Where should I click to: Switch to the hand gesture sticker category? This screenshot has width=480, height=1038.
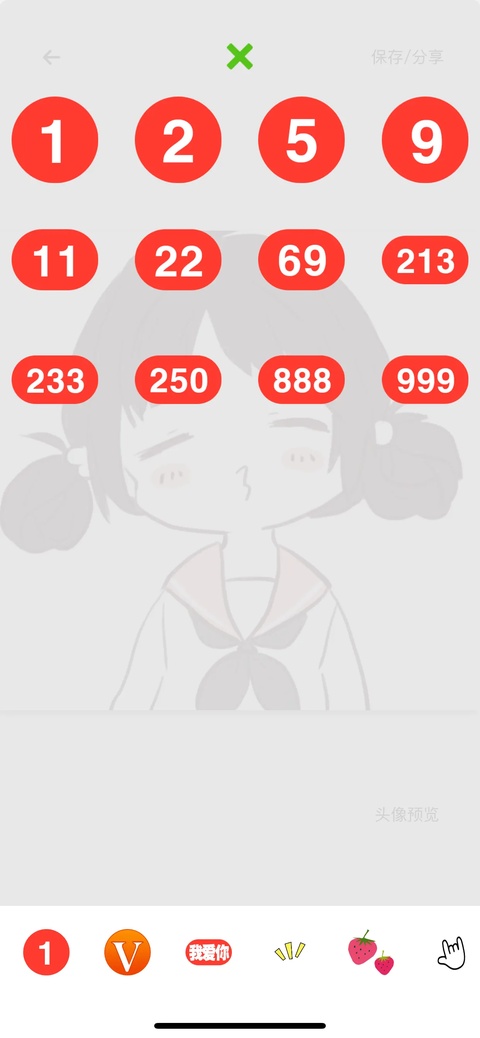point(452,954)
